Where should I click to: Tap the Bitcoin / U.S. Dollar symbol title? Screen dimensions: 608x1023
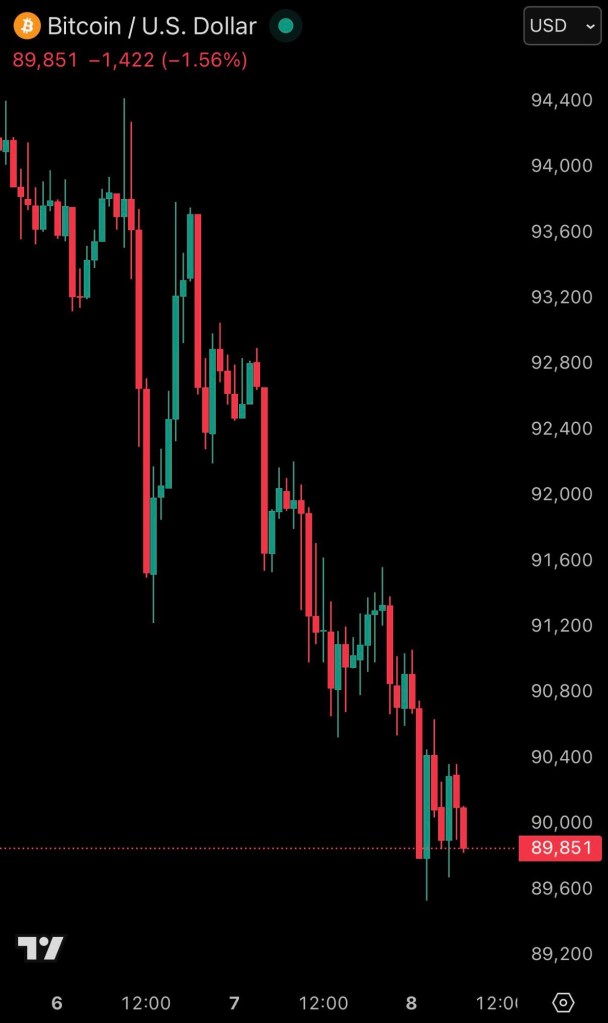click(152, 27)
